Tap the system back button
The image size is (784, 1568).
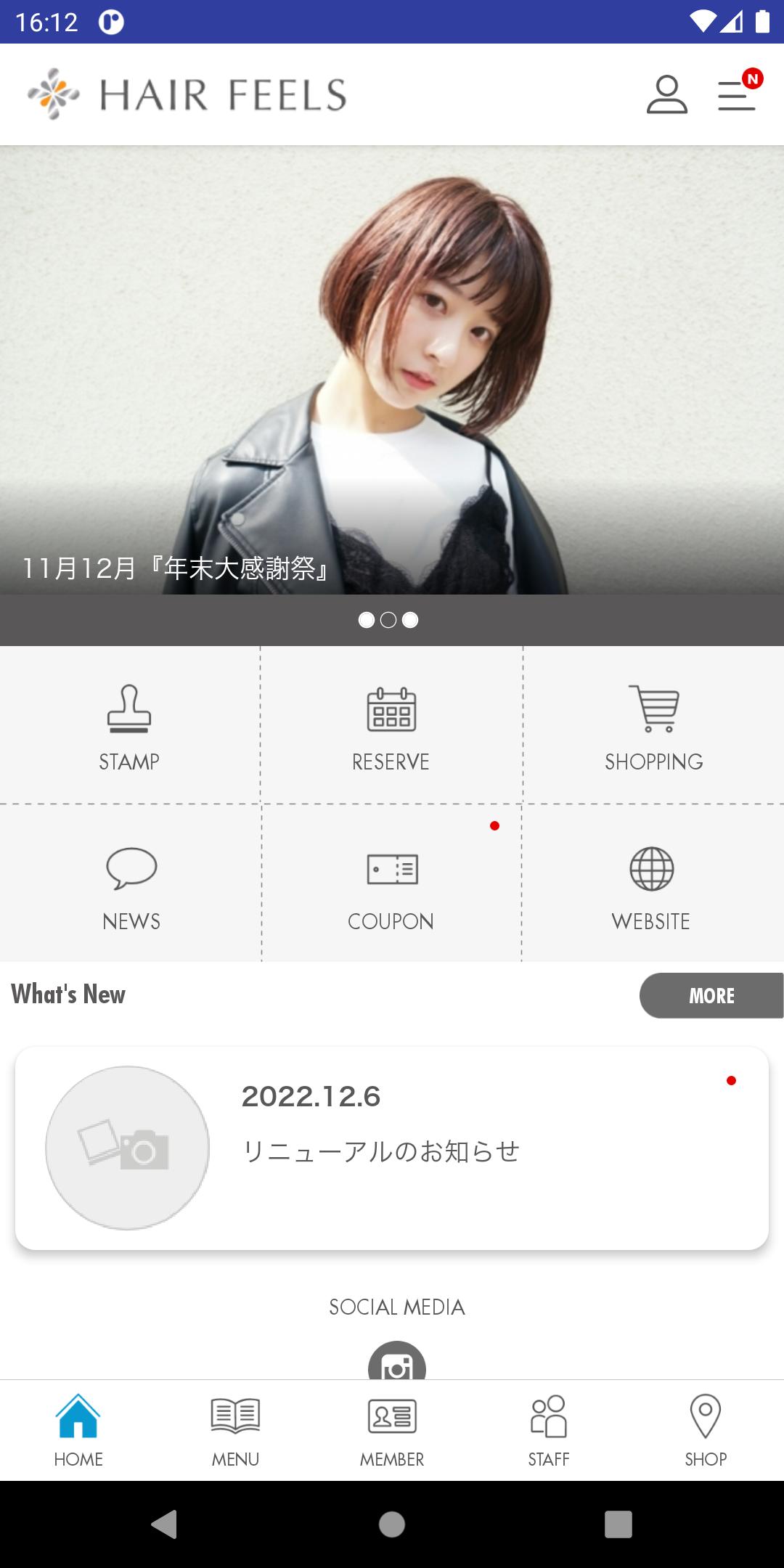[x=165, y=1524]
